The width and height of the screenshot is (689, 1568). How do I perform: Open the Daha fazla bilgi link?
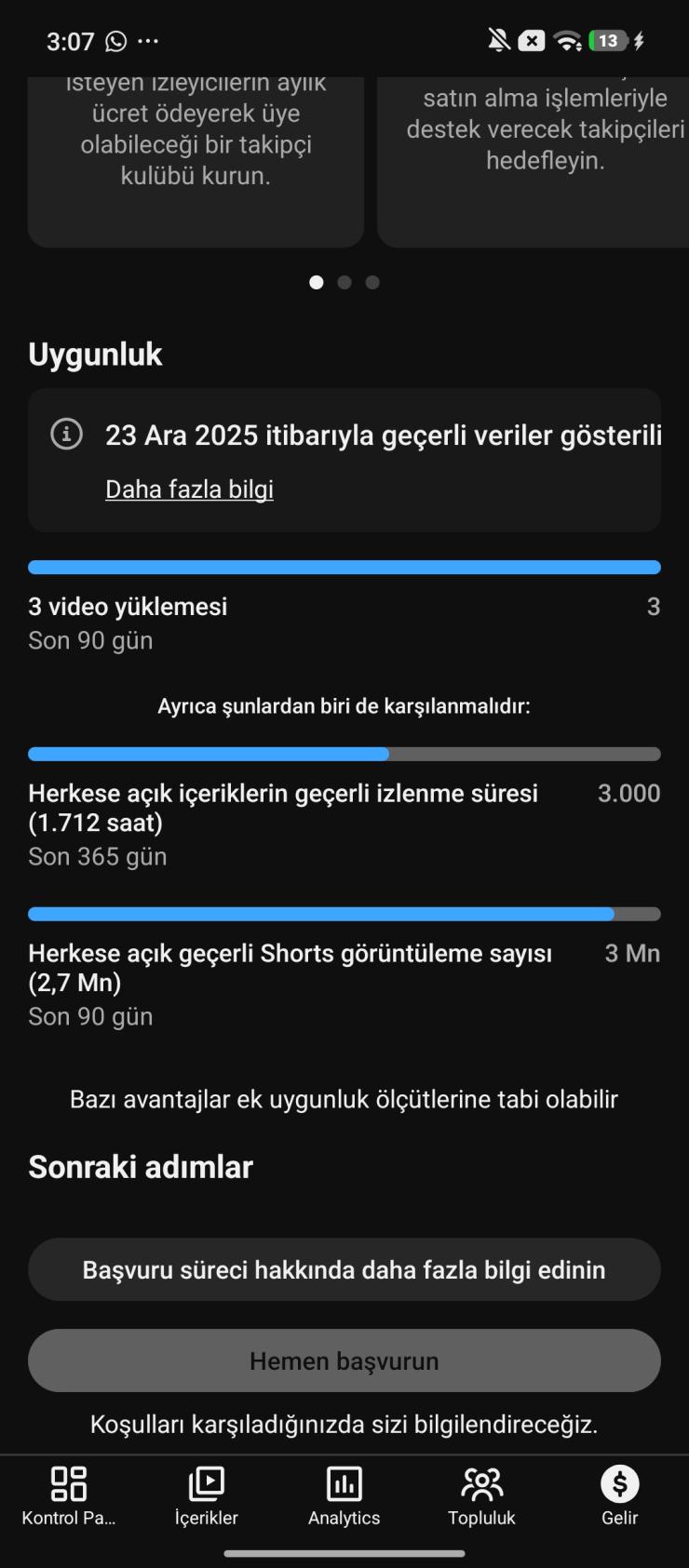pos(188,489)
